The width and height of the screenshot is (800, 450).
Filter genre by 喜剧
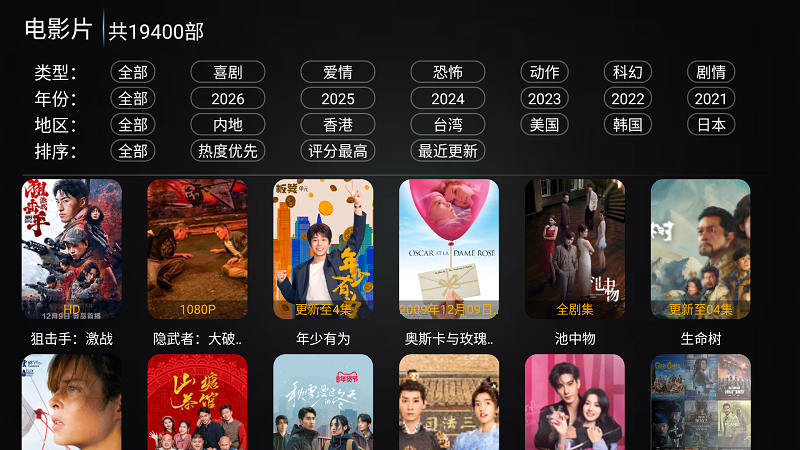(228, 72)
